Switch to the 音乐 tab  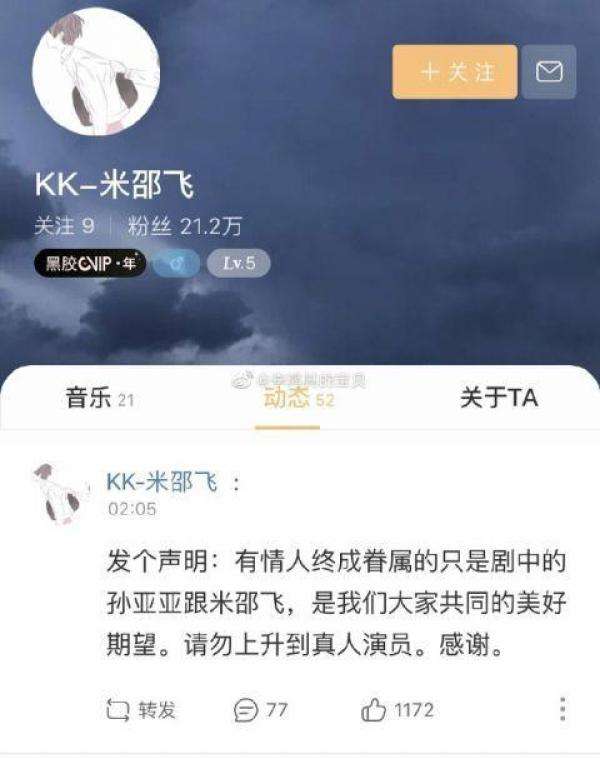tap(99, 399)
